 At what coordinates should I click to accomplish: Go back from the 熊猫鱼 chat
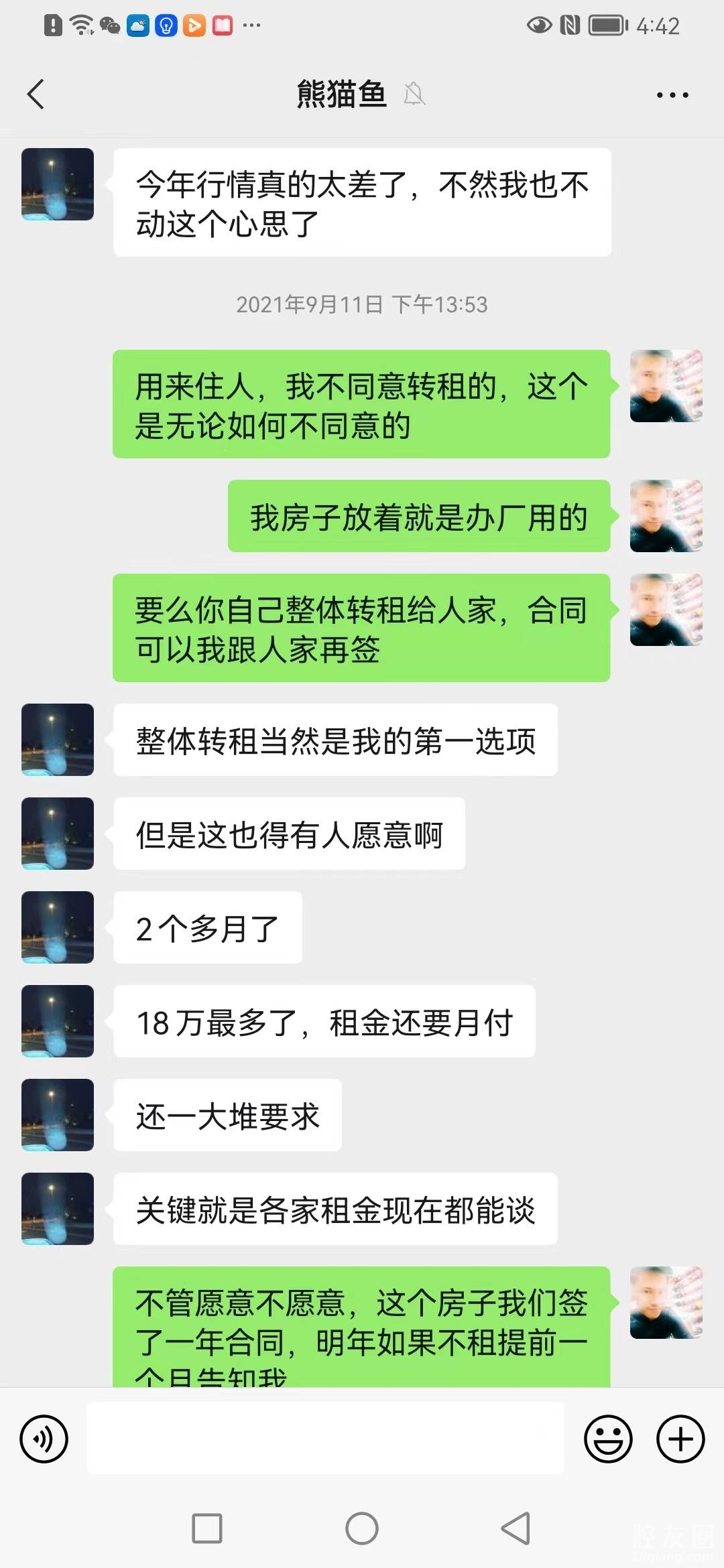pyautogui.click(x=36, y=94)
